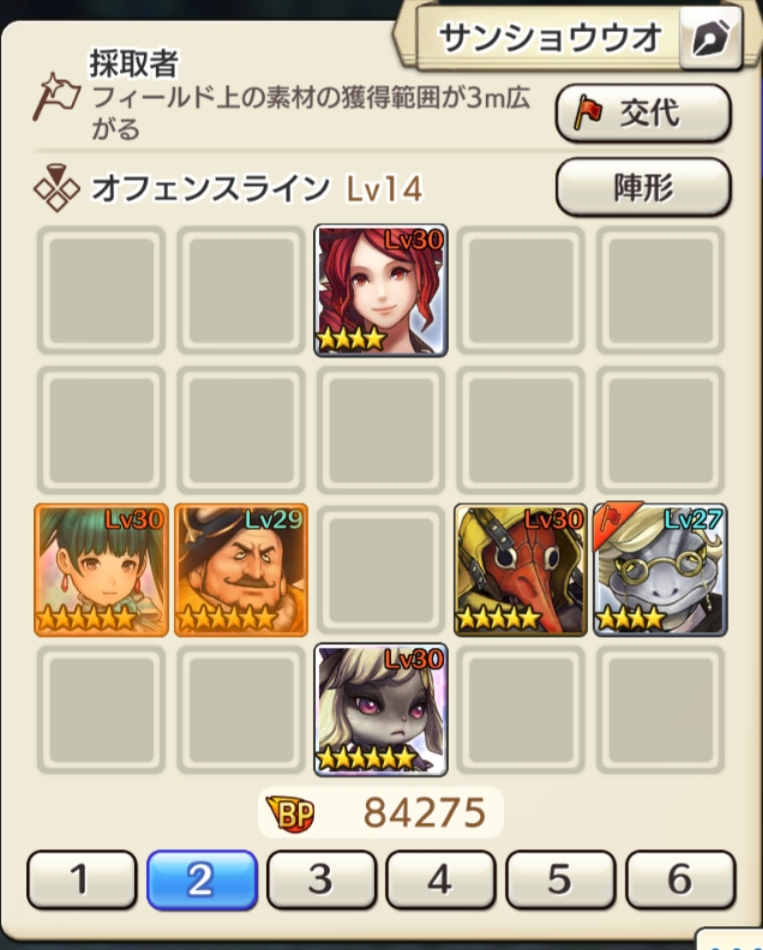Select the red-haired woman Lv30 unit
The image size is (763, 950).
(x=381, y=290)
